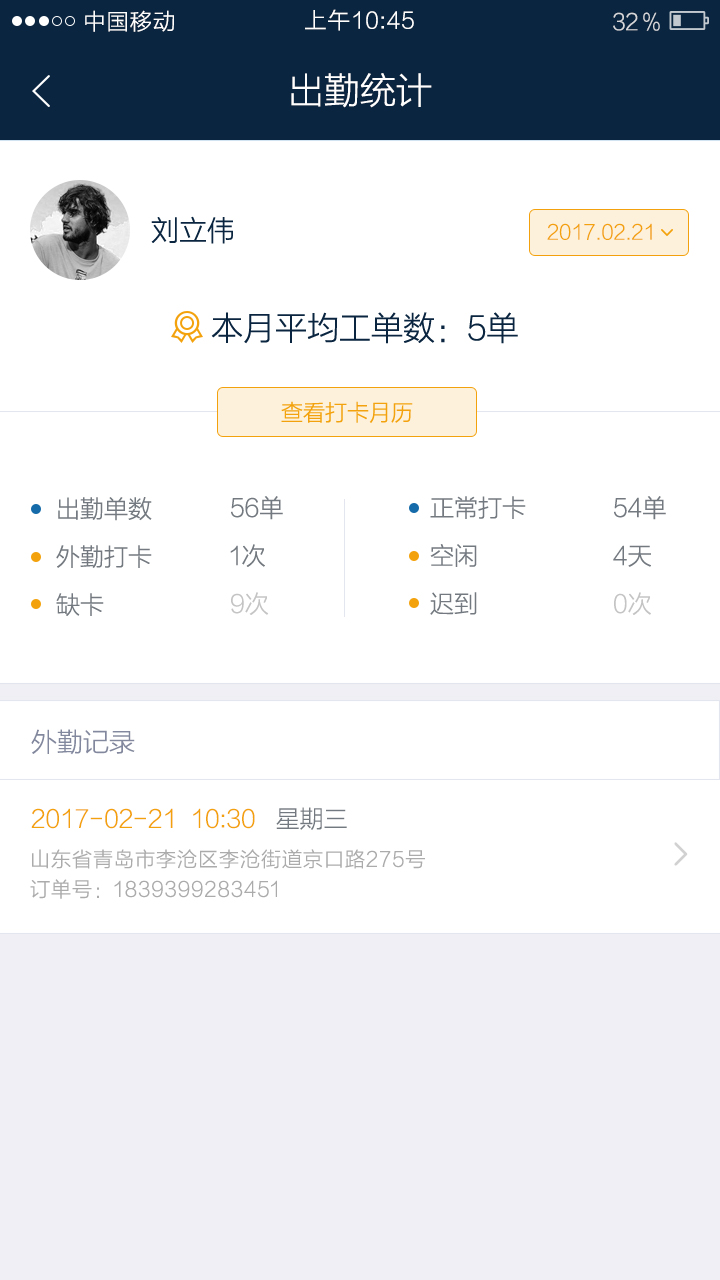Open the 2017-02-21 10:30 外勤 record

coord(359,855)
